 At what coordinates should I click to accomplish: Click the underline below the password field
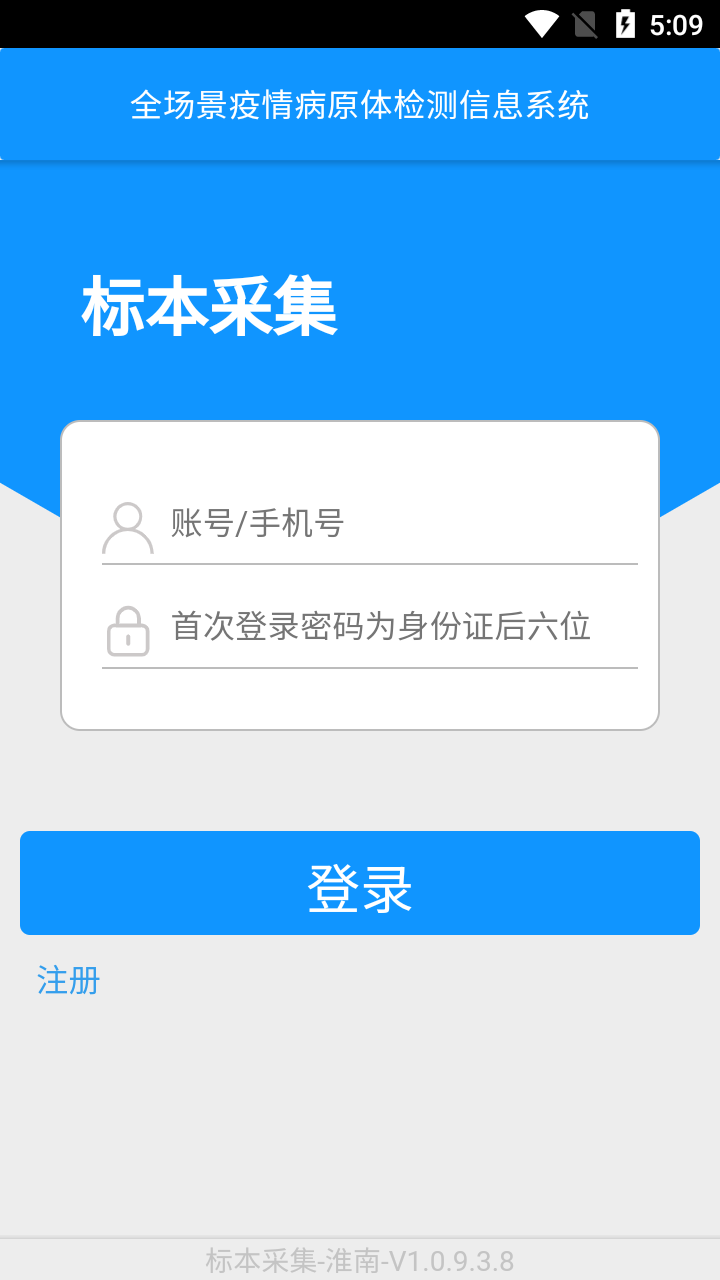coord(370,668)
